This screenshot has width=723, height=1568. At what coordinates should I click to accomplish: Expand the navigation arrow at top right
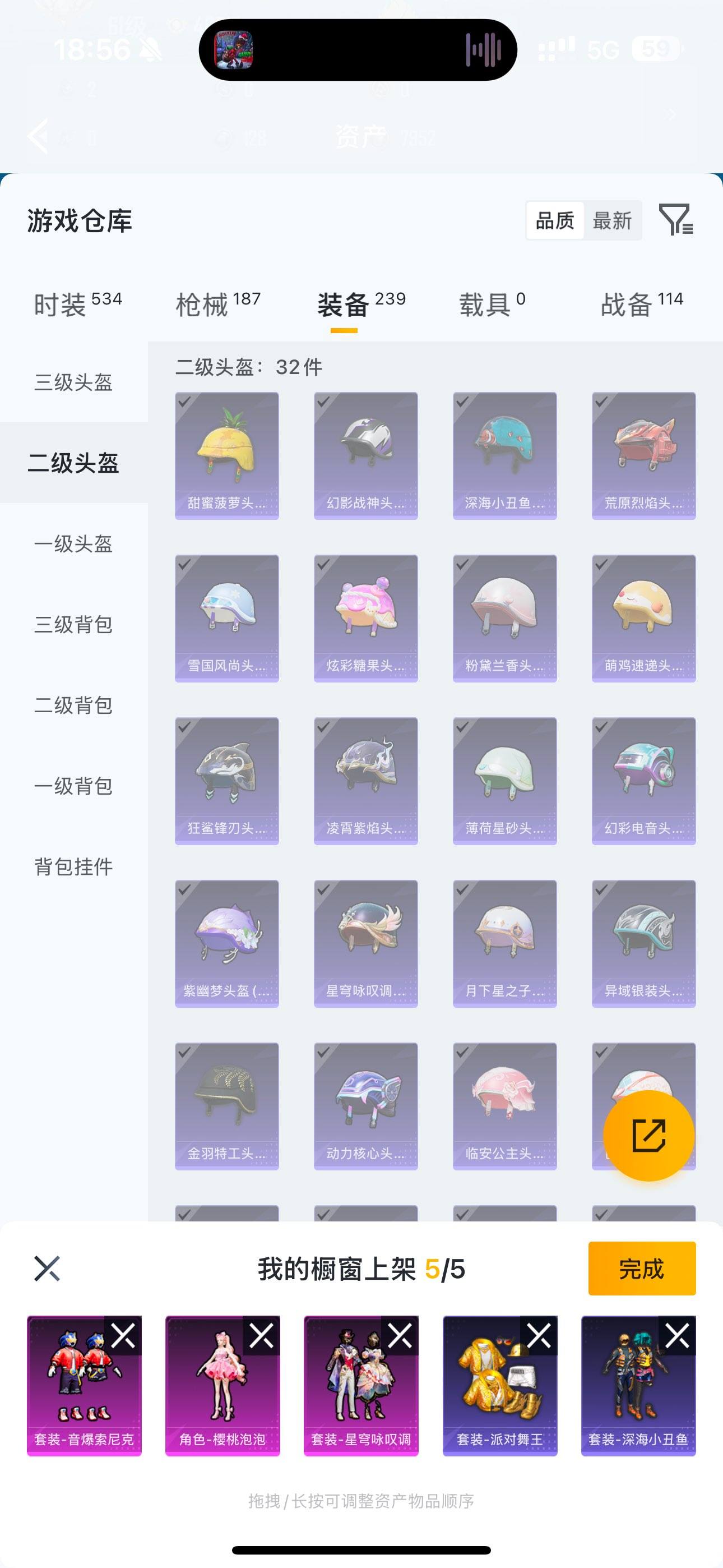[x=672, y=114]
